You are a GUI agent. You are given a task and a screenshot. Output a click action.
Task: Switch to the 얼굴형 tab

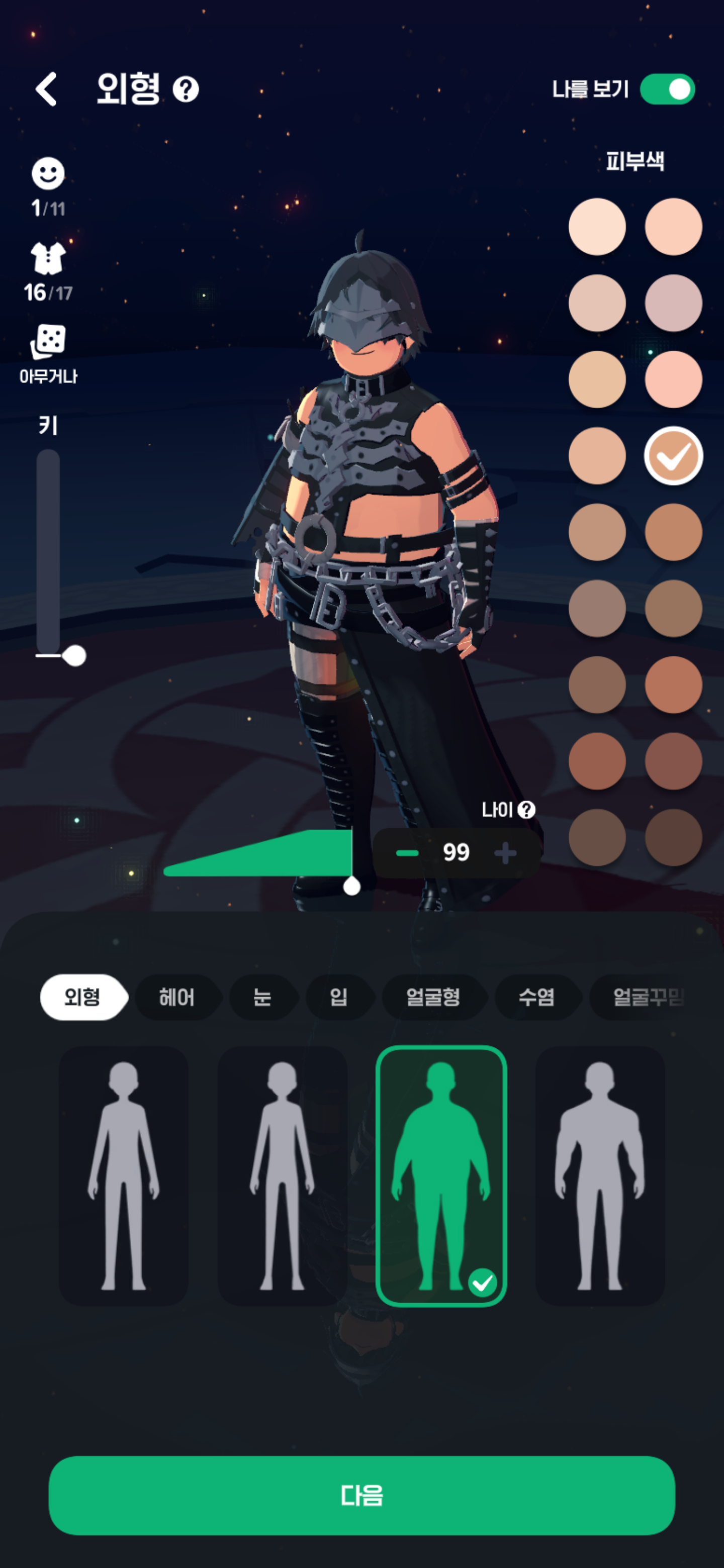pos(433,997)
